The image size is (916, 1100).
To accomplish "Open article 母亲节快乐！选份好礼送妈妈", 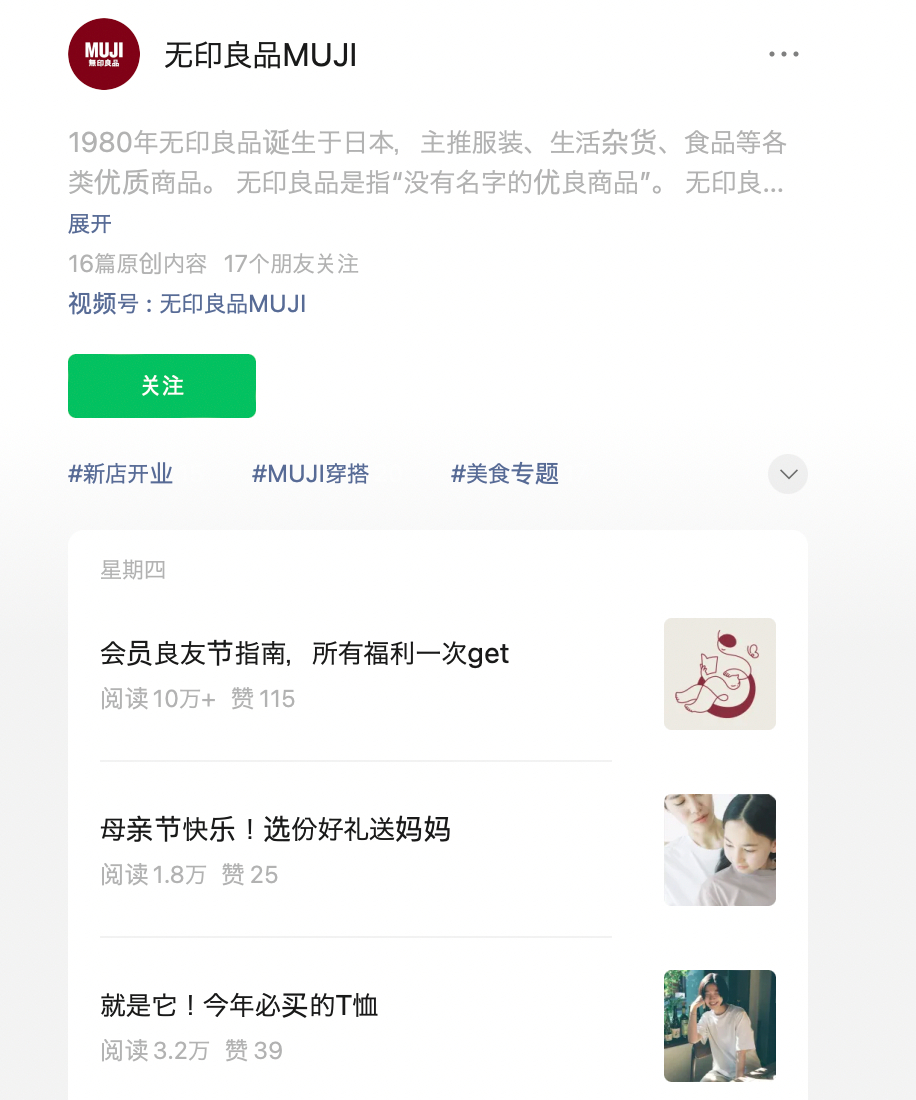I will click(x=275, y=829).
